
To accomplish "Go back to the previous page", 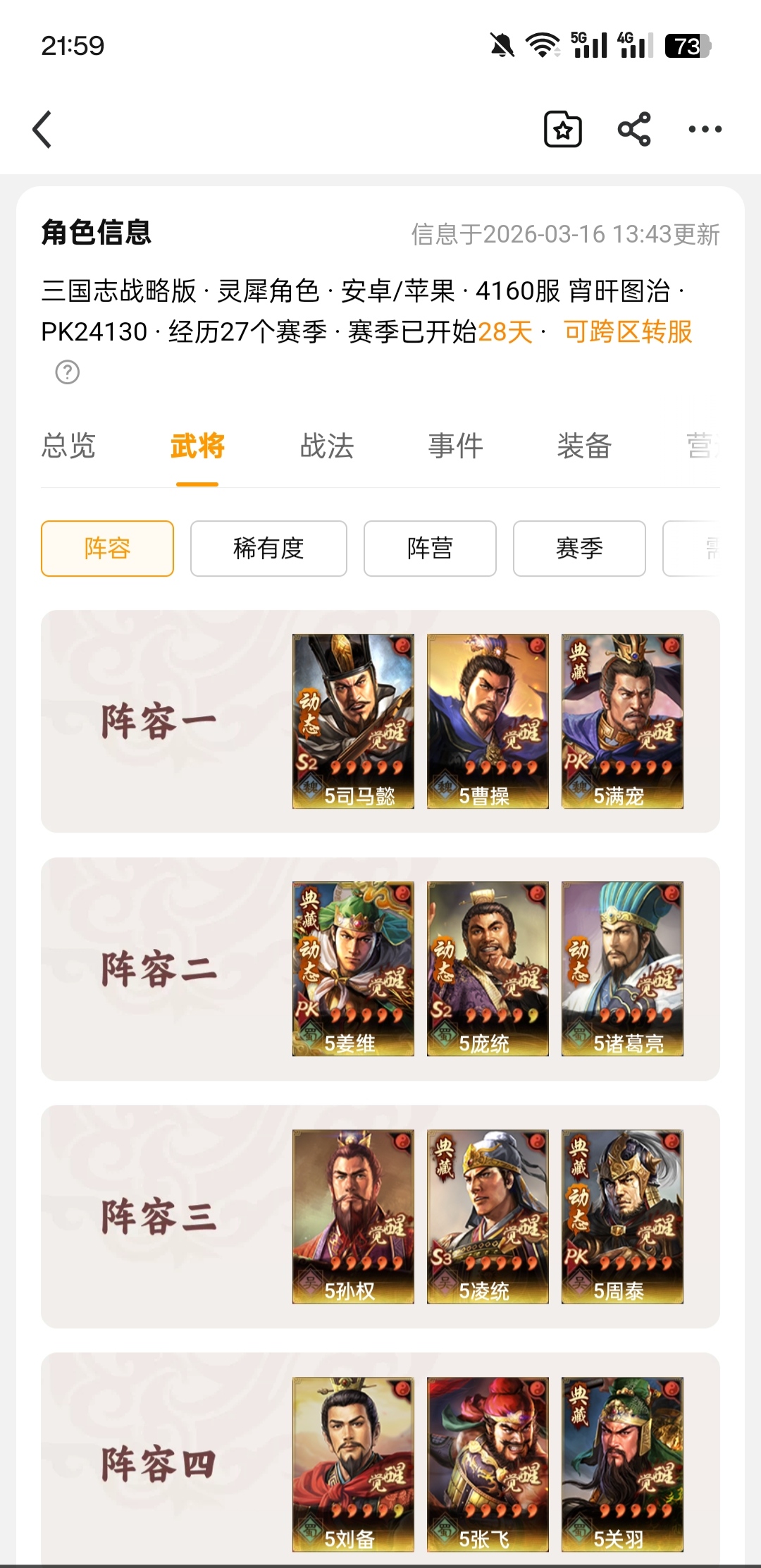I will (42, 130).
